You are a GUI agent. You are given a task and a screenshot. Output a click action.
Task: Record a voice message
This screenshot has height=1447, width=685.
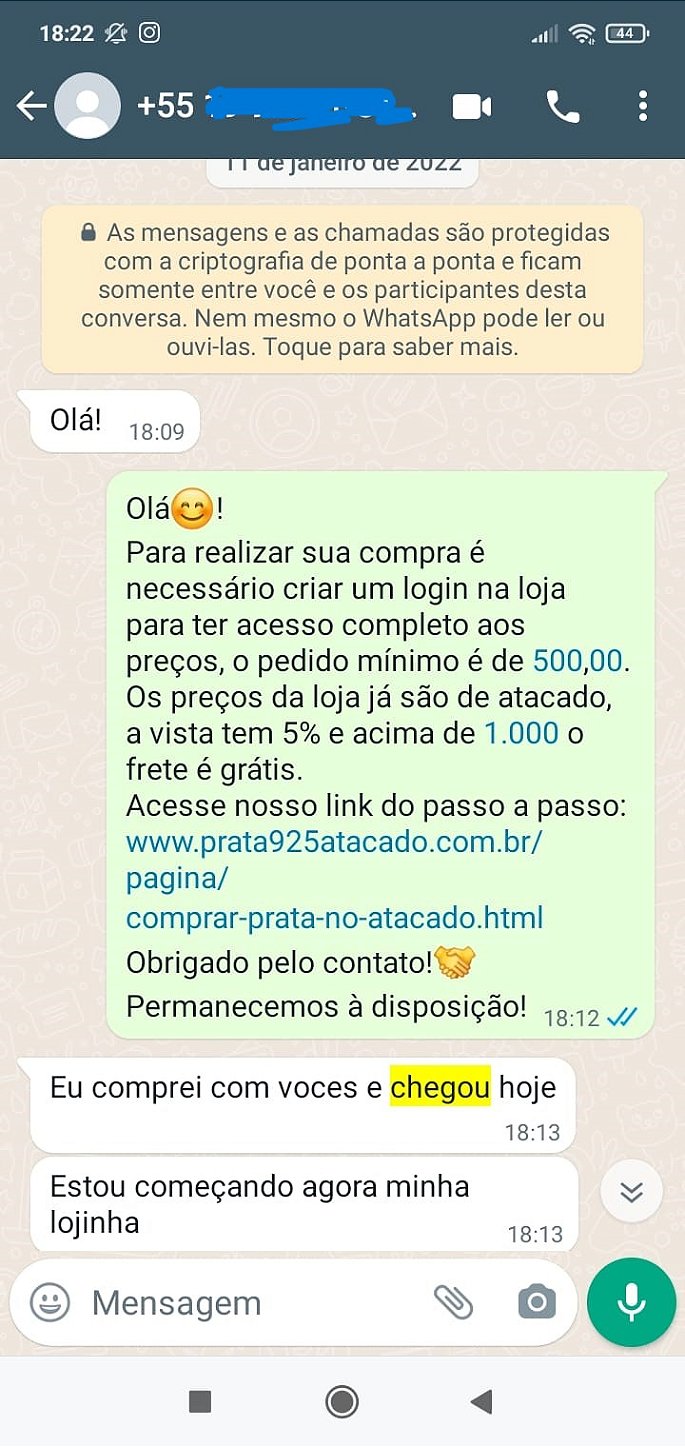(x=631, y=1302)
